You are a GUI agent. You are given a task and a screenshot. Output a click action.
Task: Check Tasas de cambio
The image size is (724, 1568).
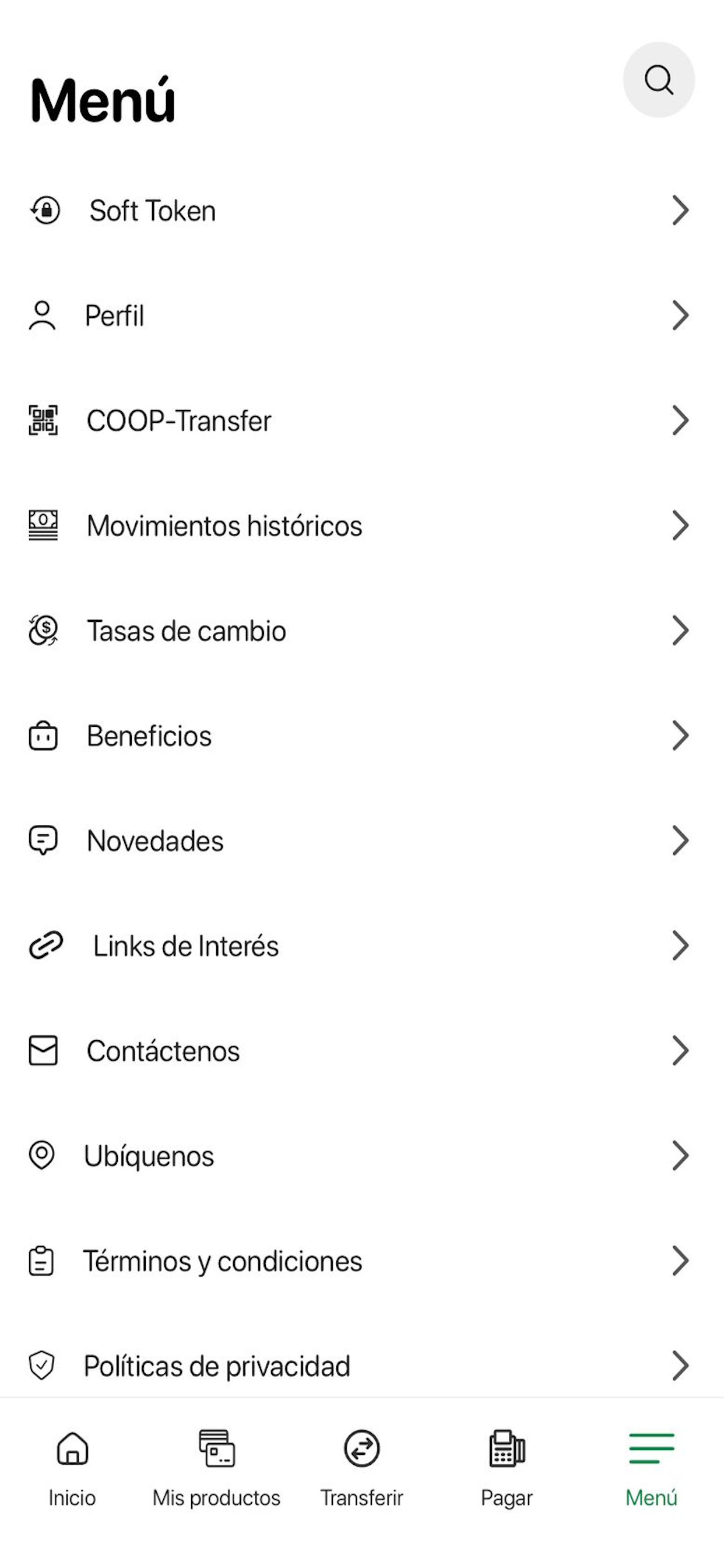(x=362, y=631)
